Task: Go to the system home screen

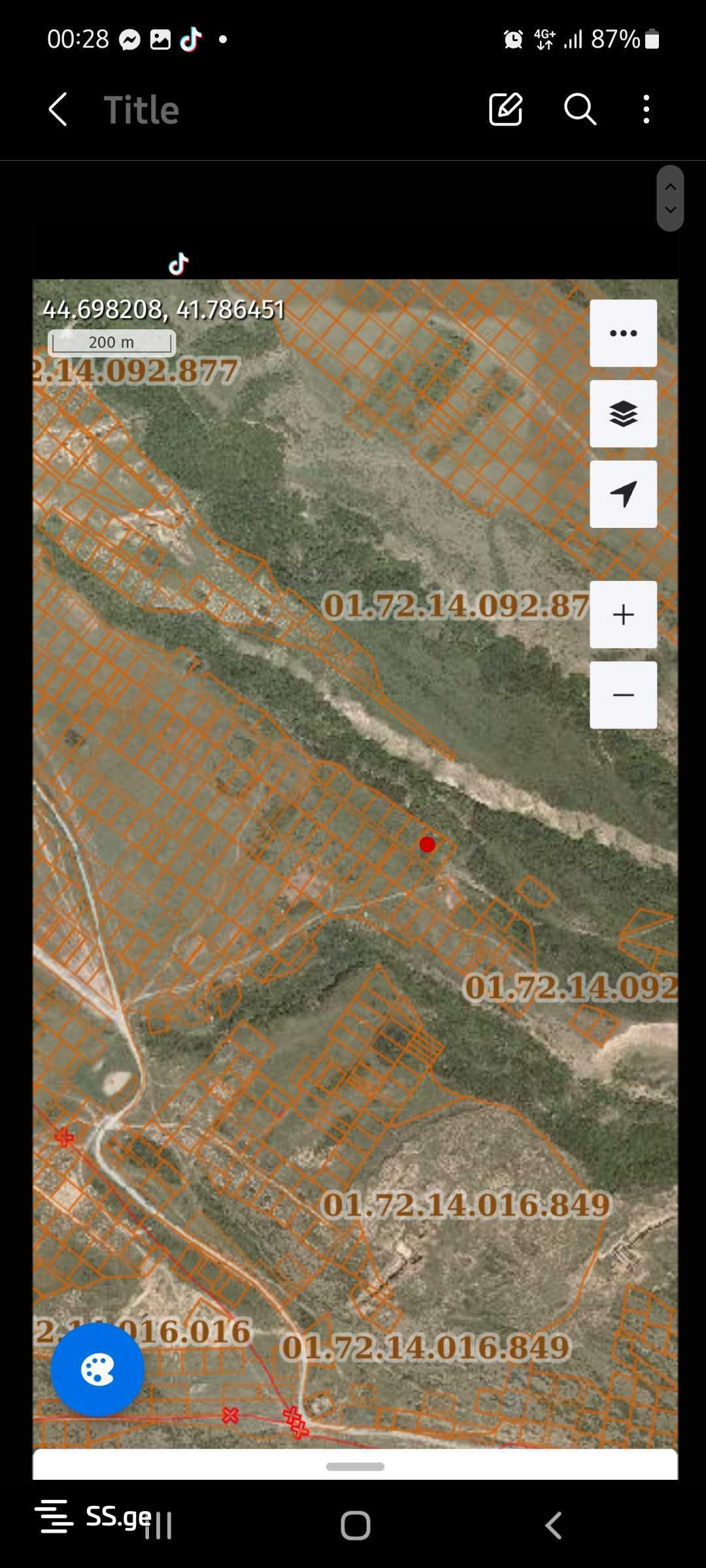Action: tap(355, 1526)
